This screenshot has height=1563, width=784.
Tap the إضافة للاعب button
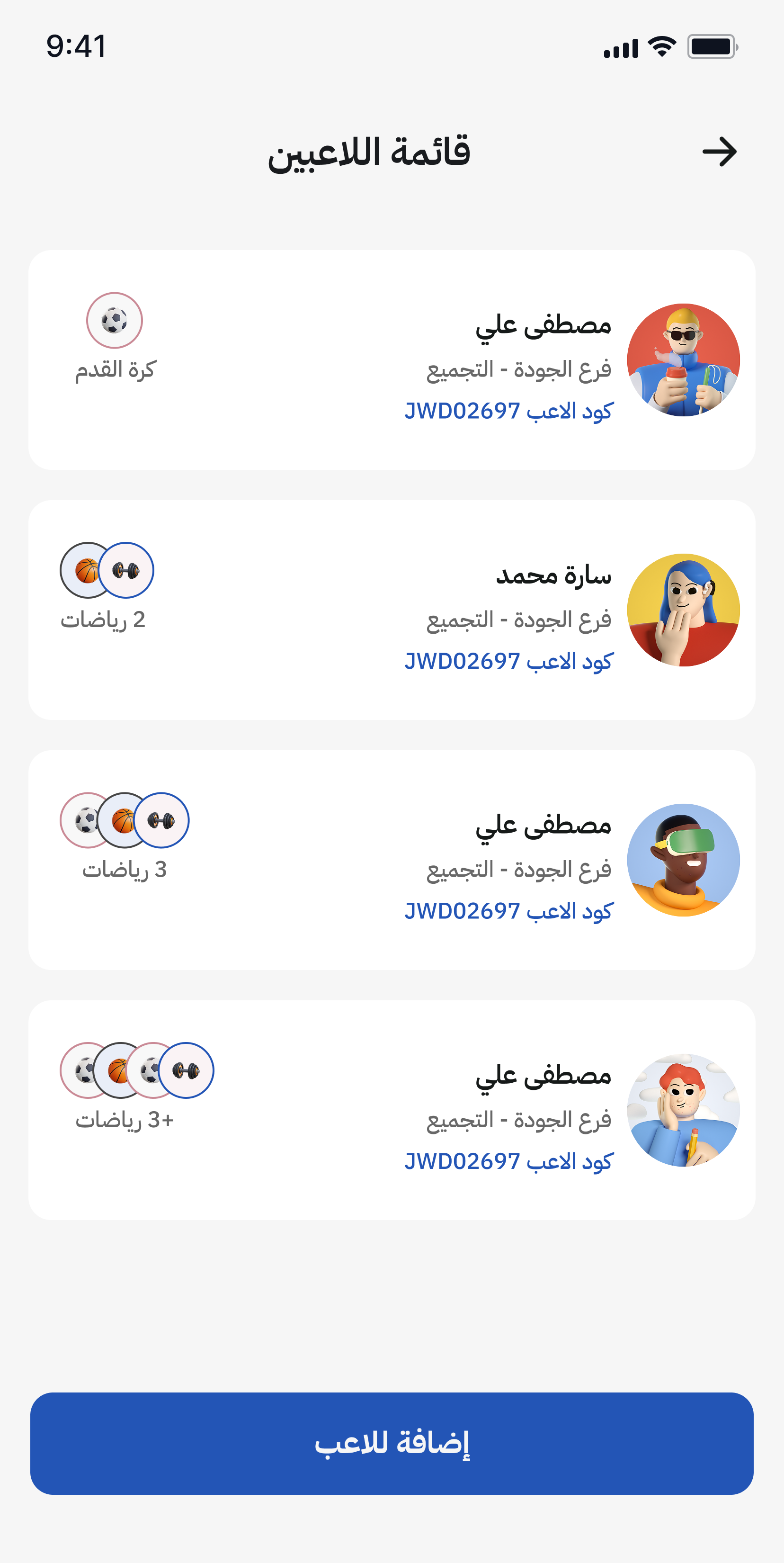click(x=392, y=1443)
